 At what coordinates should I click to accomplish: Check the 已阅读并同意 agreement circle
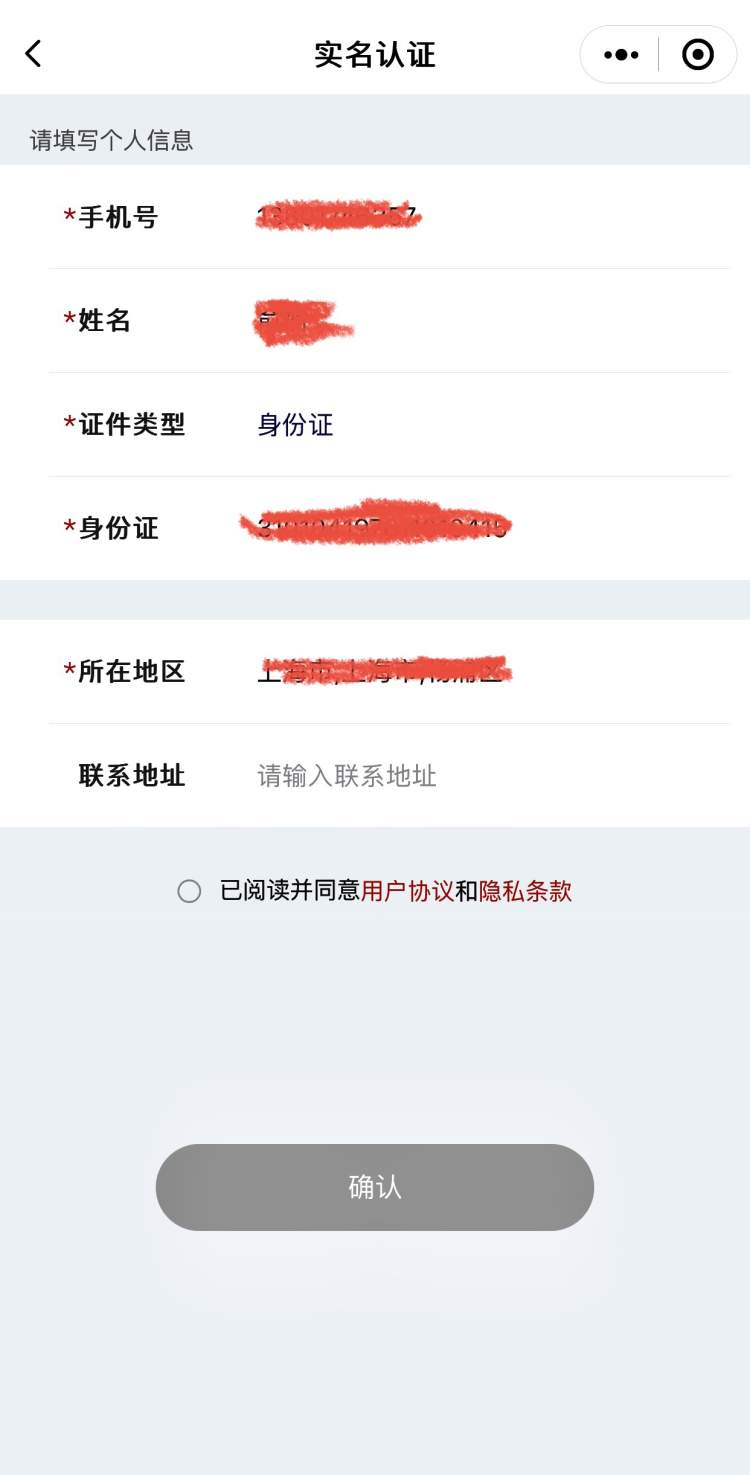pos(189,891)
